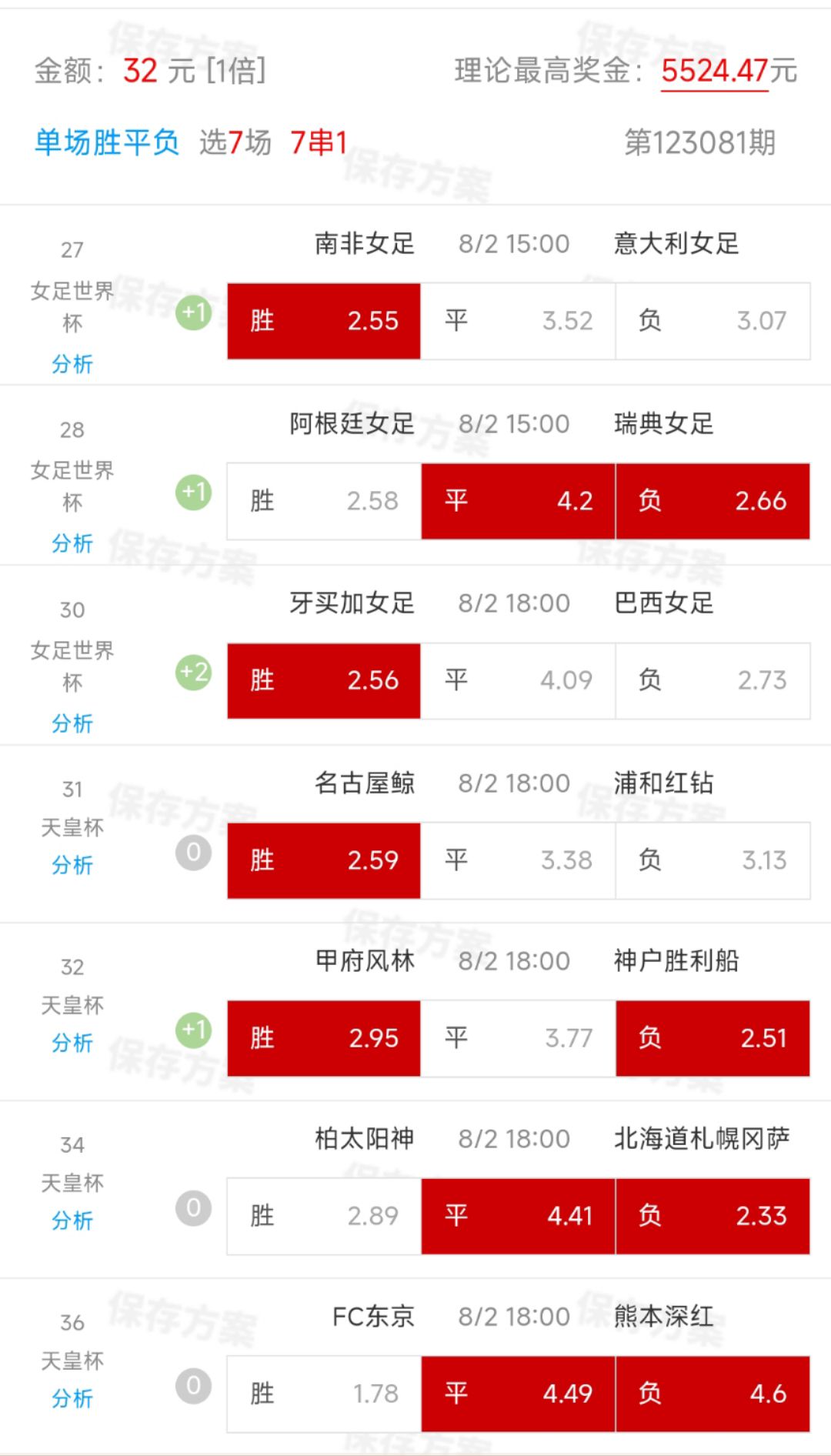
Task: Select 胜 1.78 for FC东京 match
Action: [324, 1394]
